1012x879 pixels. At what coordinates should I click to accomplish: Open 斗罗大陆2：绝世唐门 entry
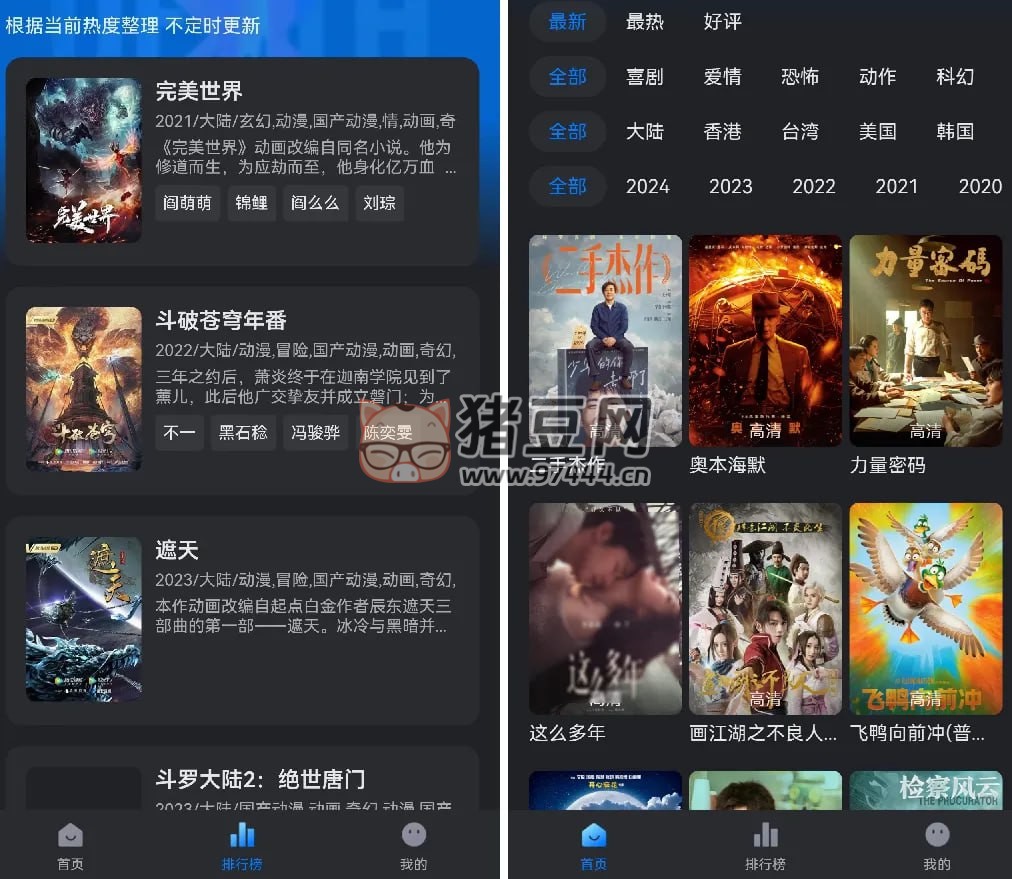click(260, 779)
